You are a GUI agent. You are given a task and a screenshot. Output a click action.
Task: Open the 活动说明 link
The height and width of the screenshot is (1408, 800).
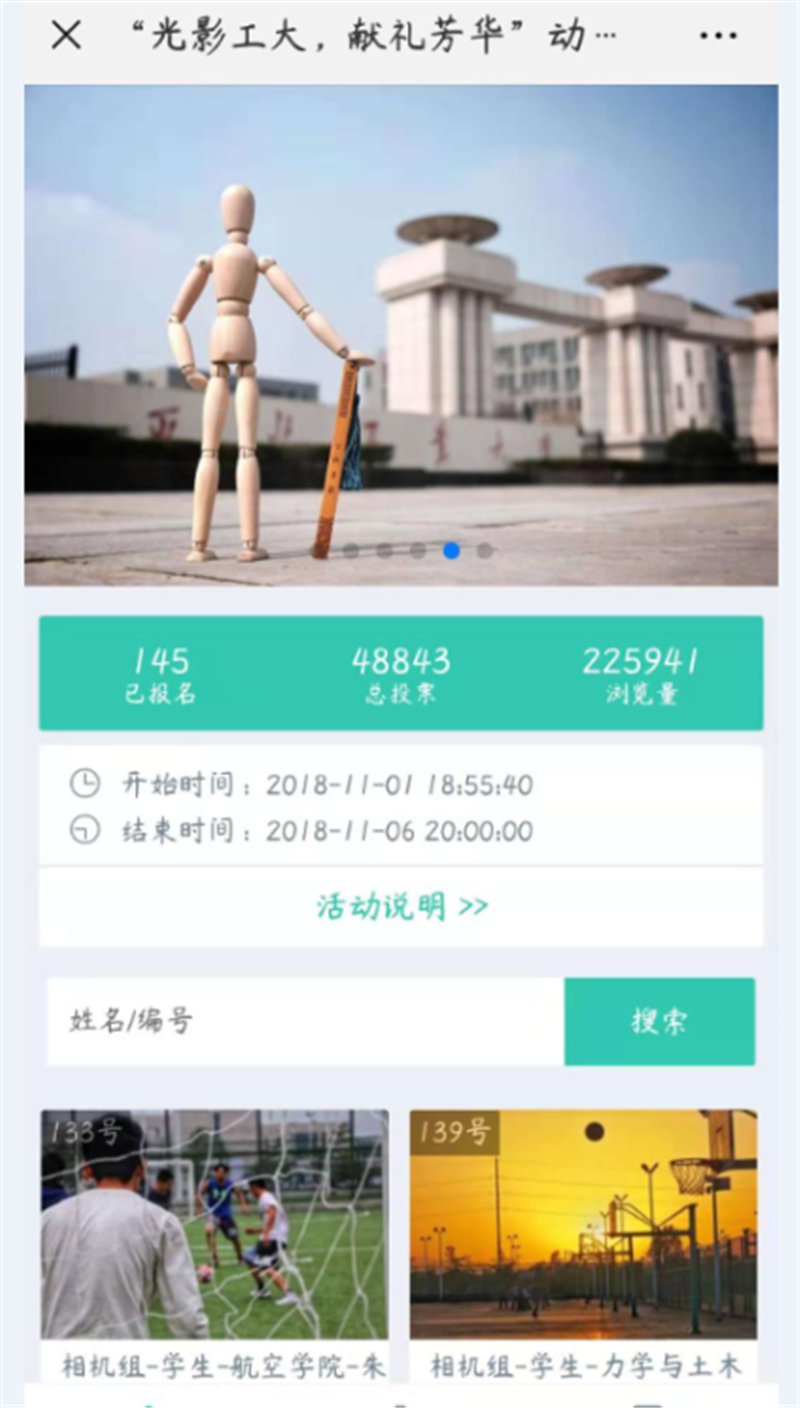click(401, 906)
